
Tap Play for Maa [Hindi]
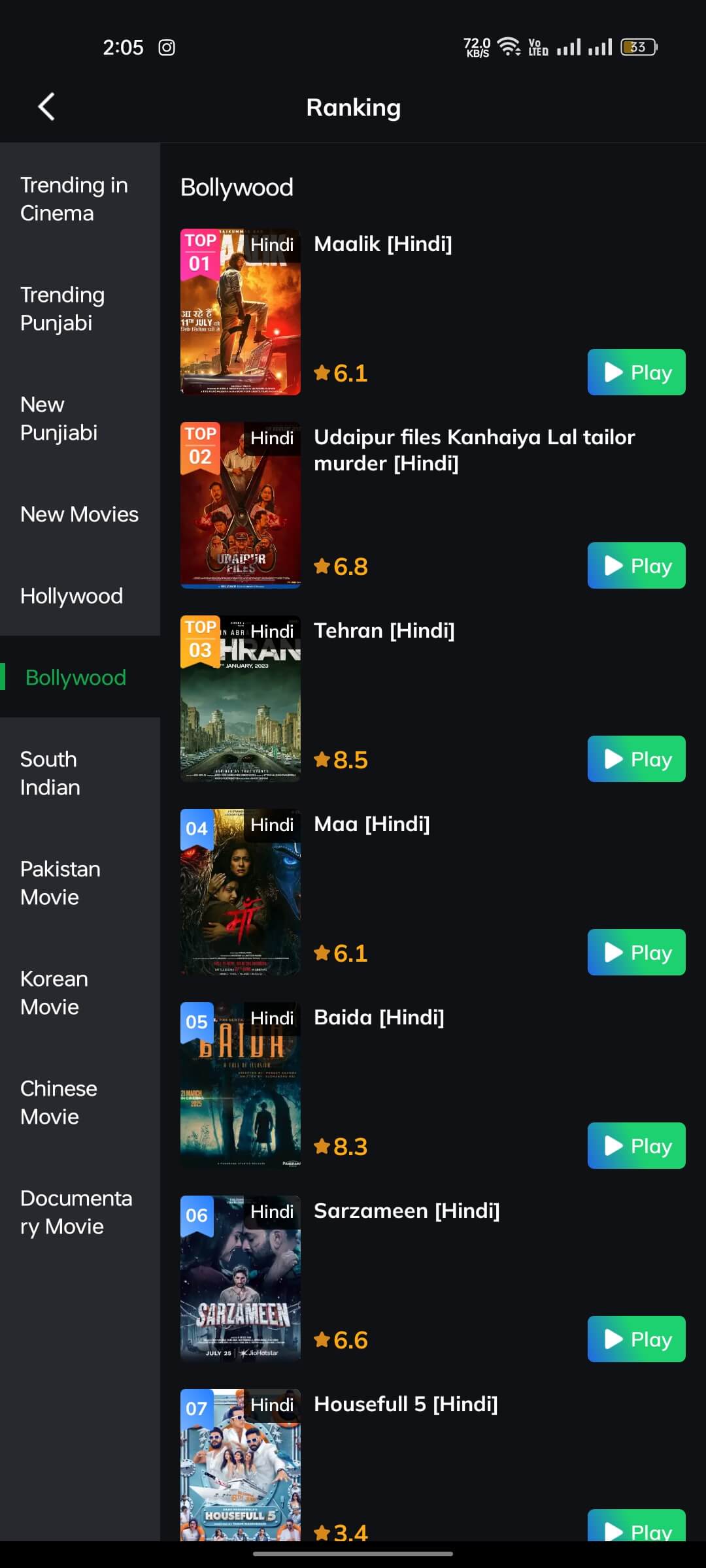click(x=635, y=953)
